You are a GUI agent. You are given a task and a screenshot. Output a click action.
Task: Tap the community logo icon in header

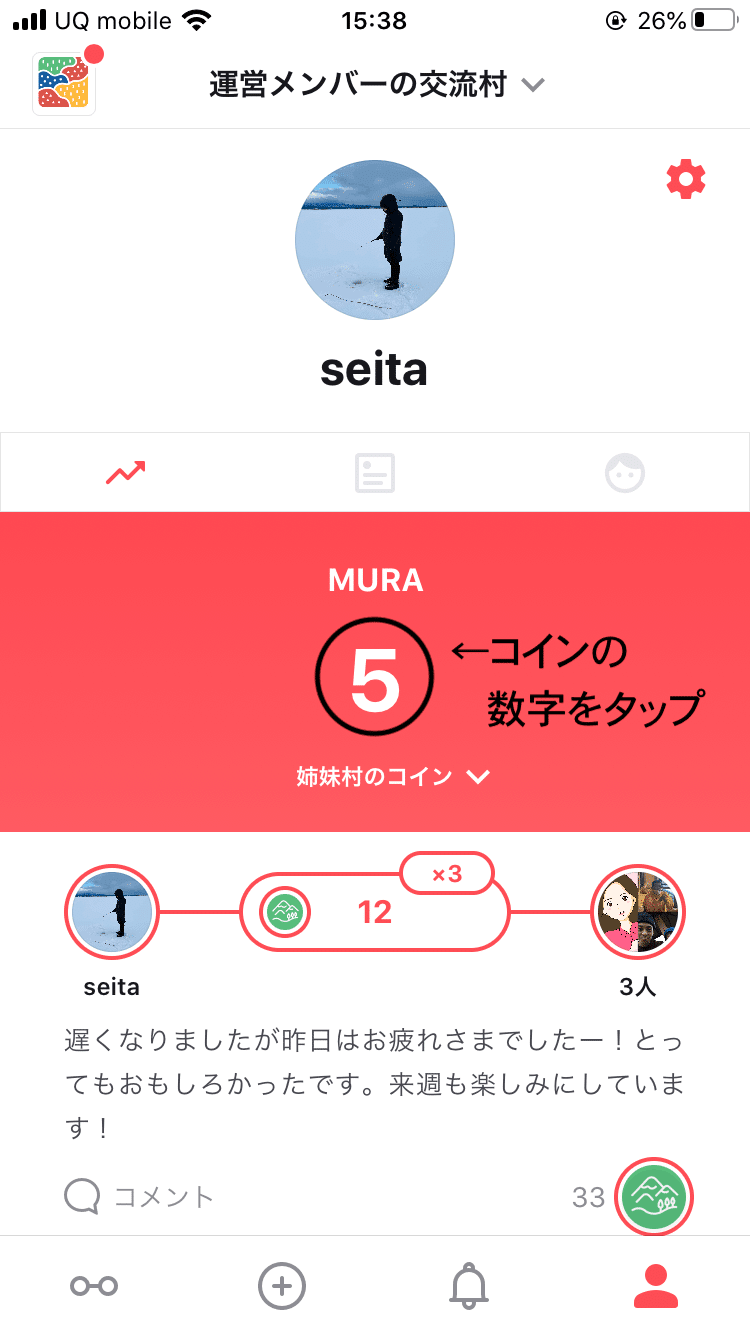coord(64,84)
